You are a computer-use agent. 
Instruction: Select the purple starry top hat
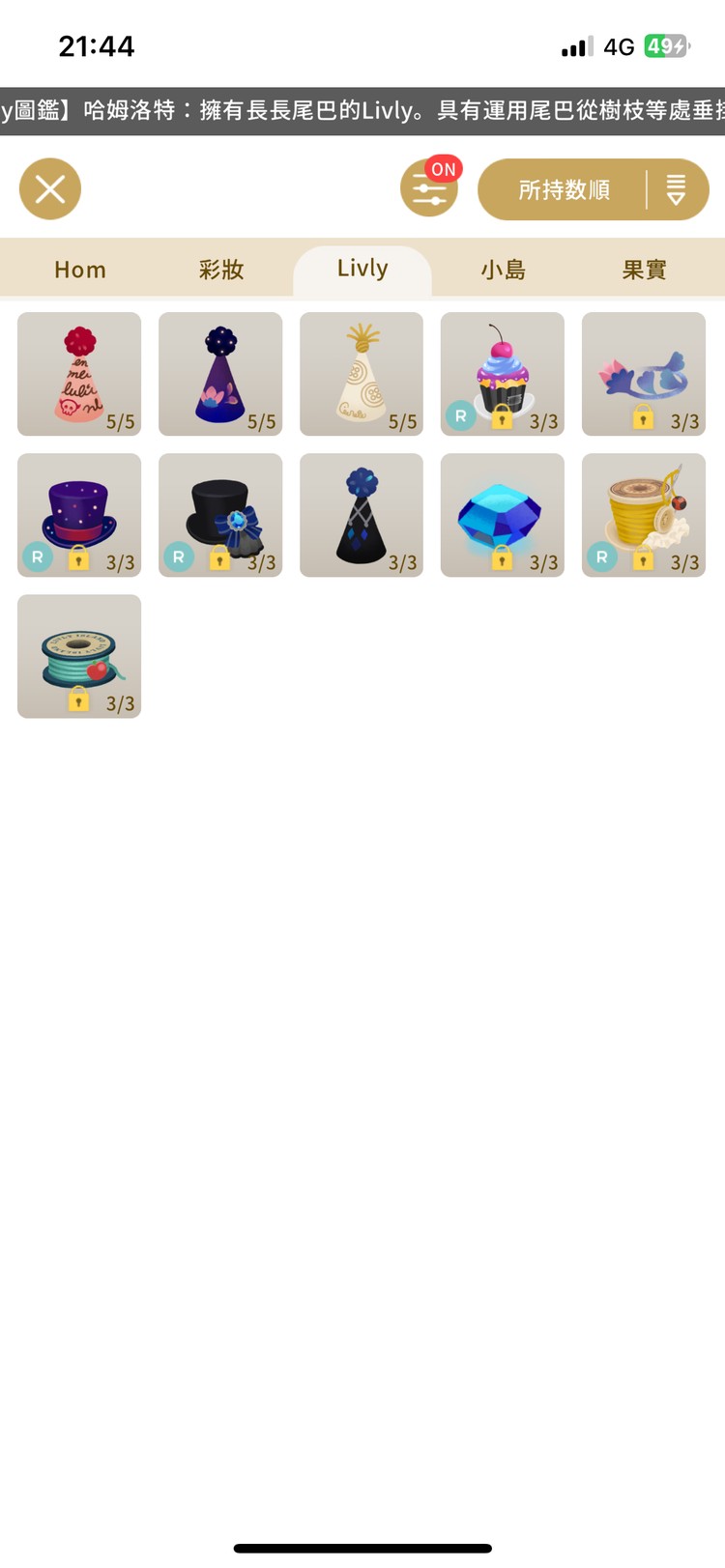click(x=79, y=515)
